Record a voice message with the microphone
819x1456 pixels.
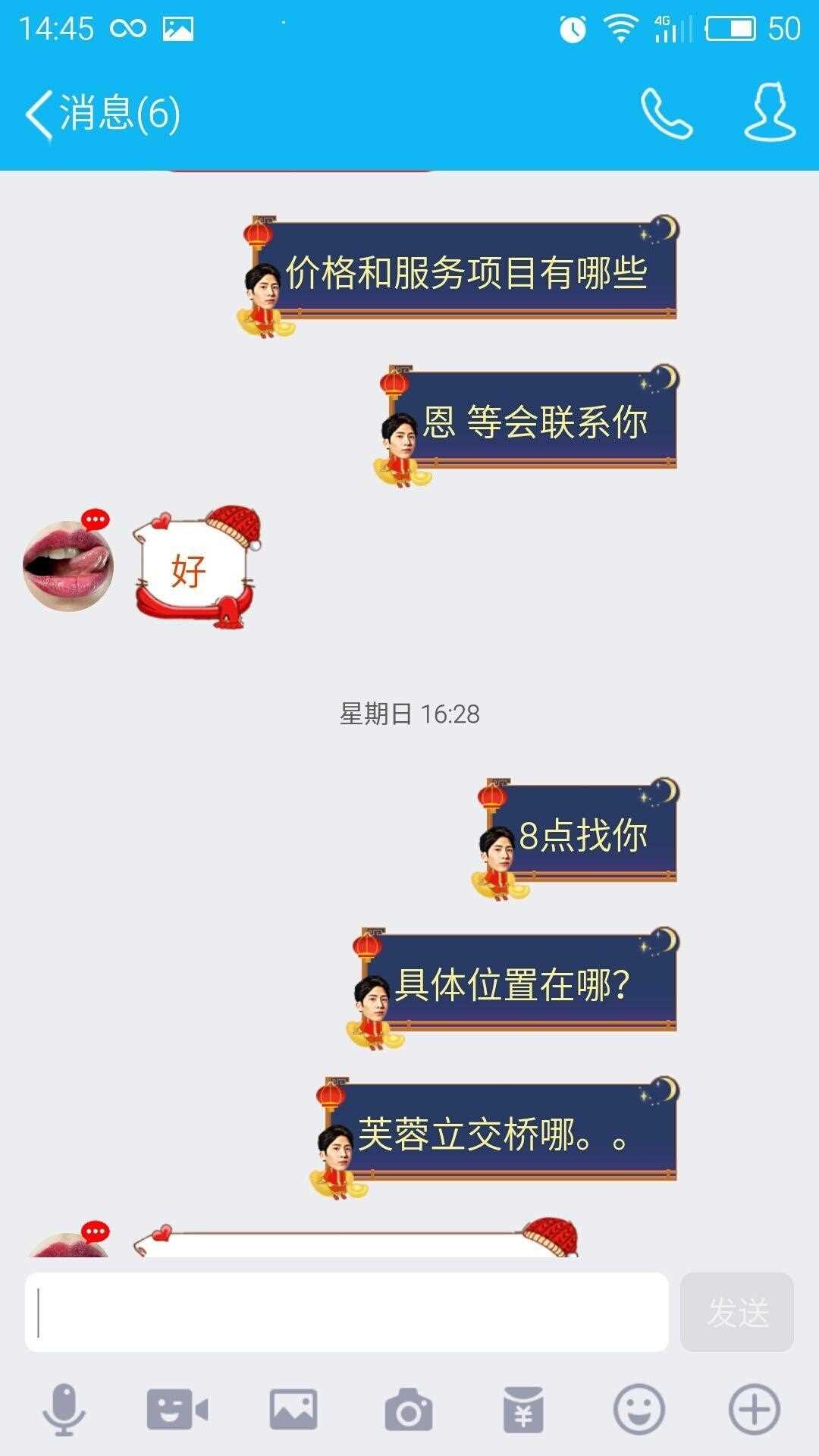[64, 1410]
